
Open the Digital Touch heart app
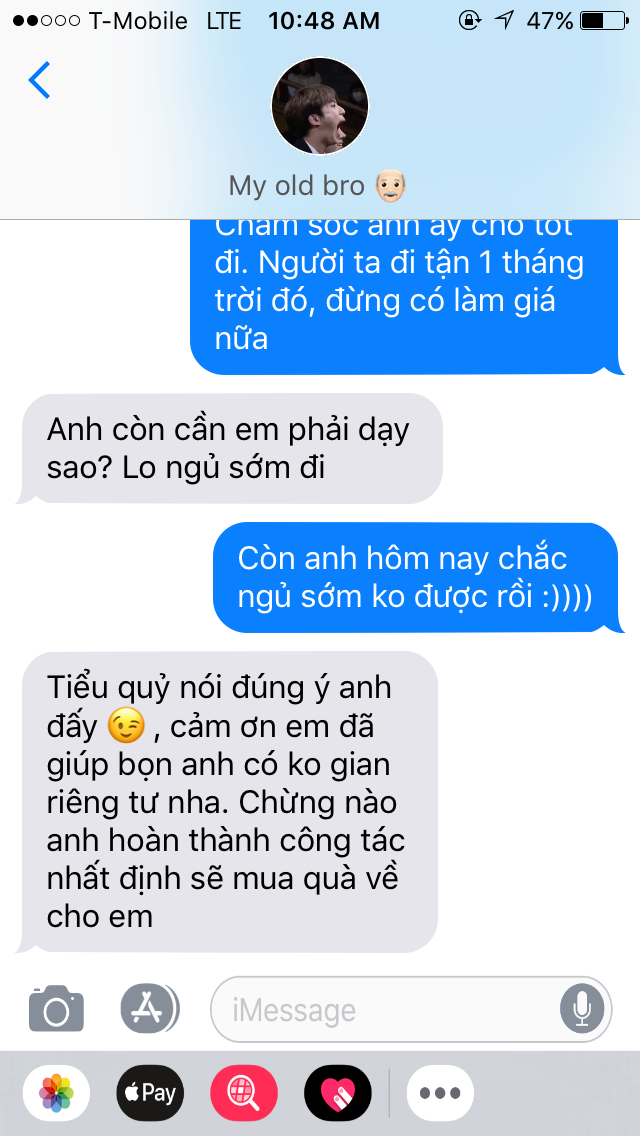tap(338, 1093)
